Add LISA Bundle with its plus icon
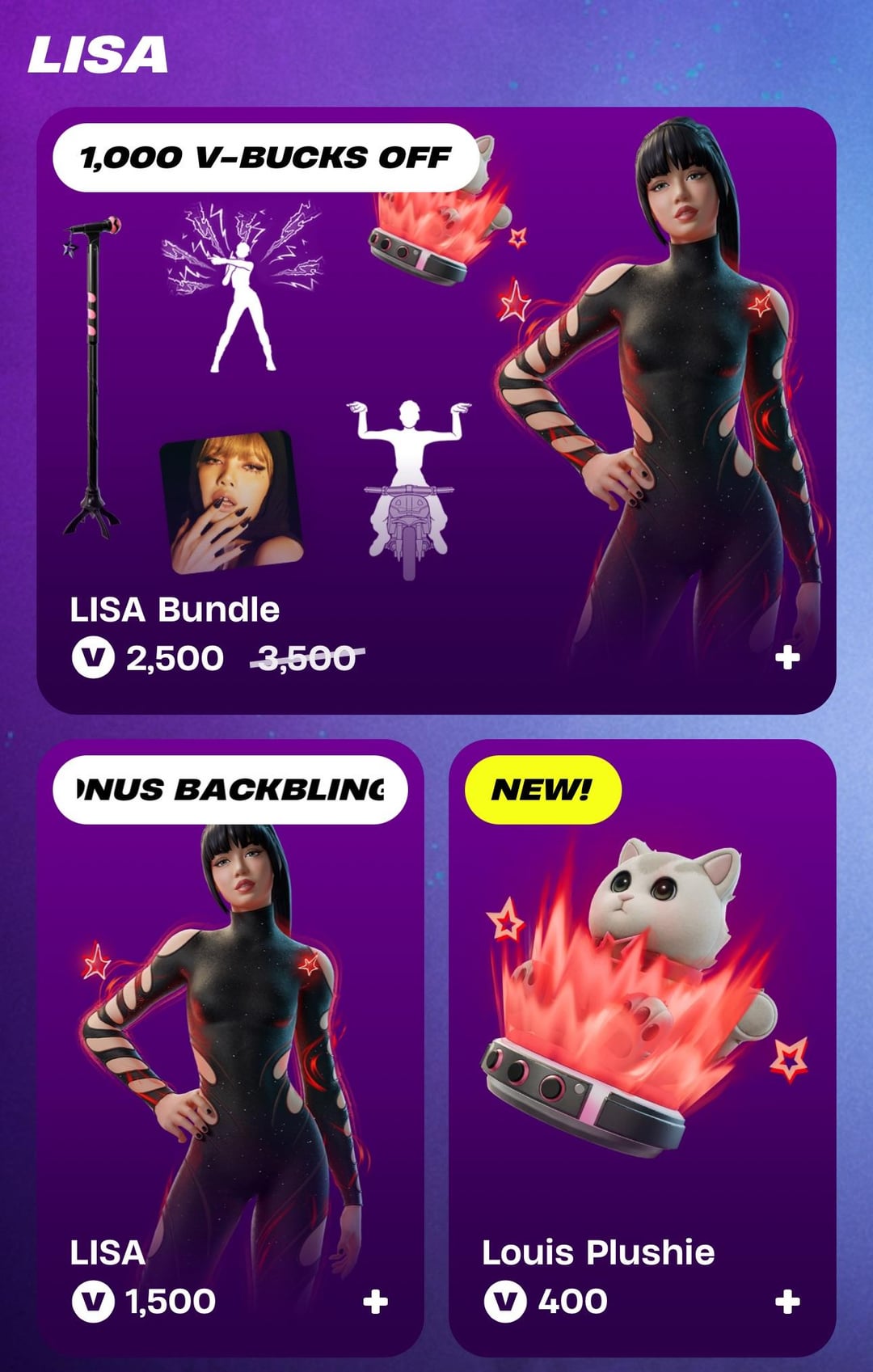Screen dimensions: 873x1372 pos(787,657)
